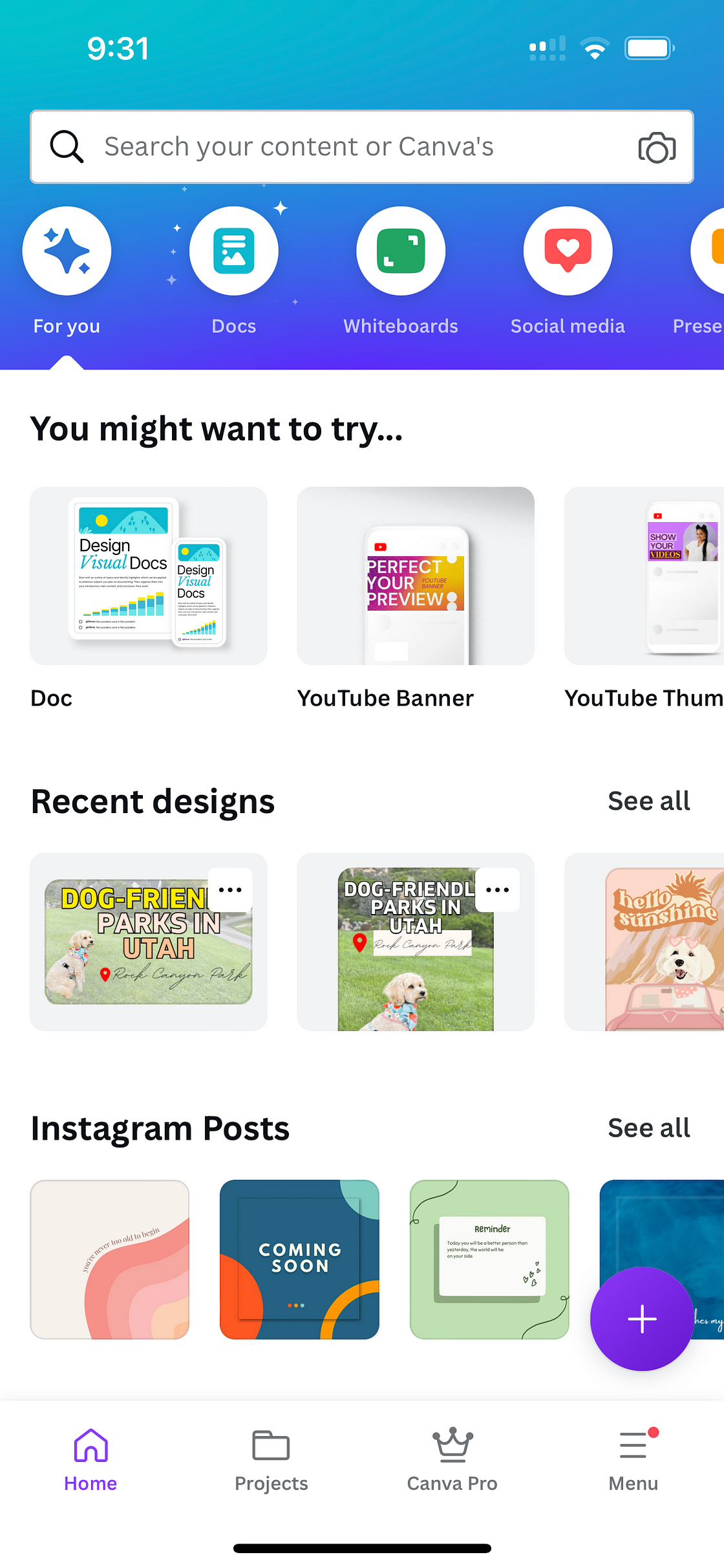
Task: Go to the Projects tab
Action: 271,1460
